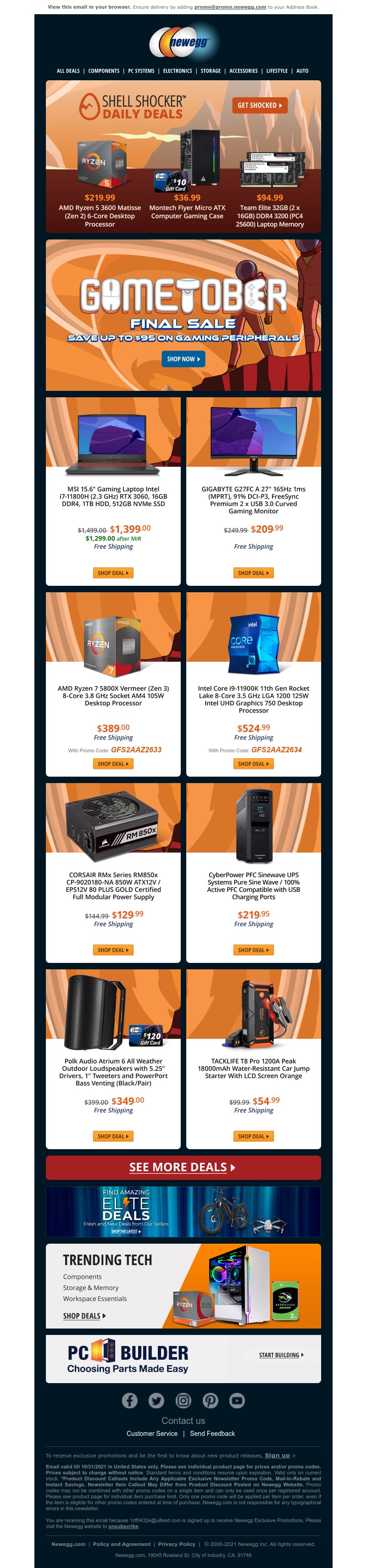Screen dimensions: 367x1568
Task: Shop deal for MSI 15.6" Gaming Laptop
Action: coord(113,573)
